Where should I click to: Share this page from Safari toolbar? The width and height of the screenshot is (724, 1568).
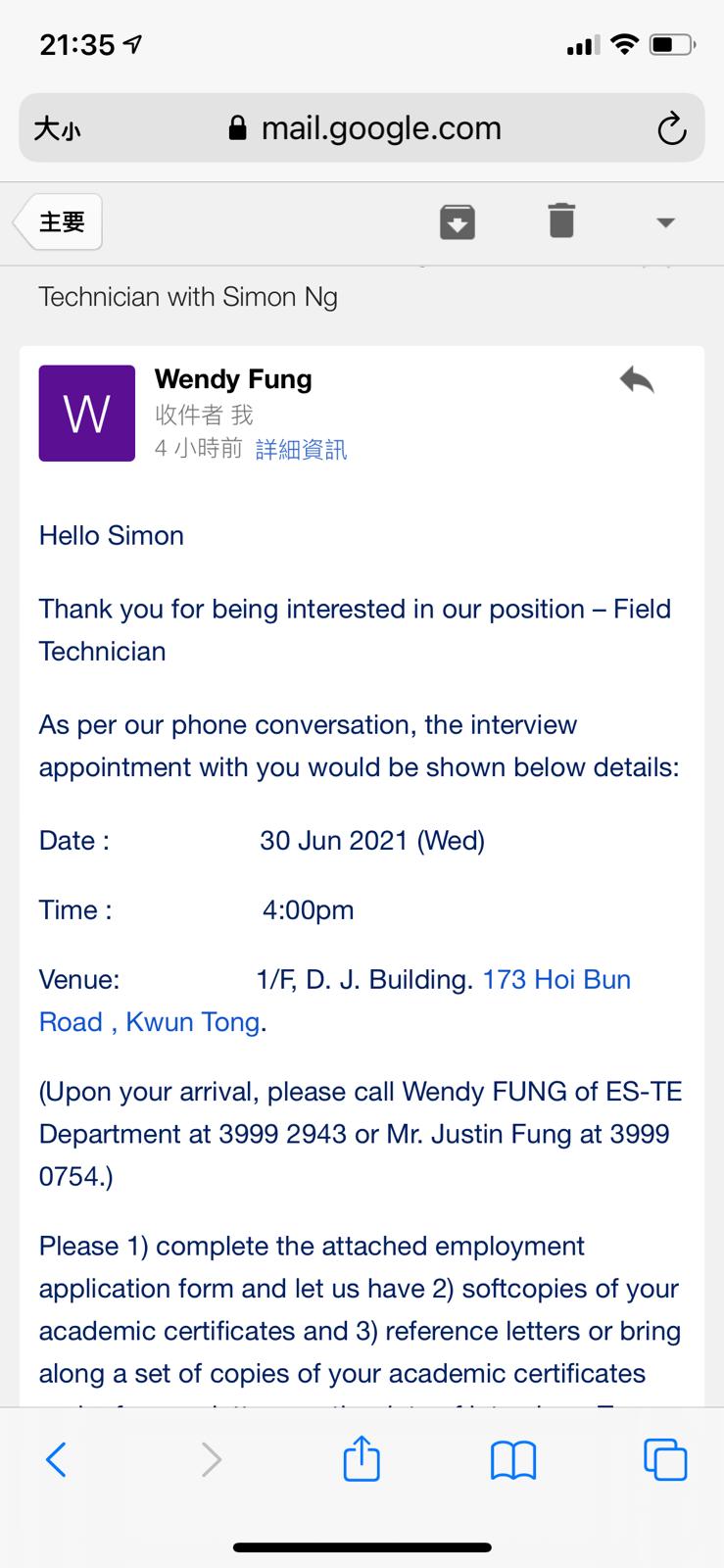[362, 1458]
